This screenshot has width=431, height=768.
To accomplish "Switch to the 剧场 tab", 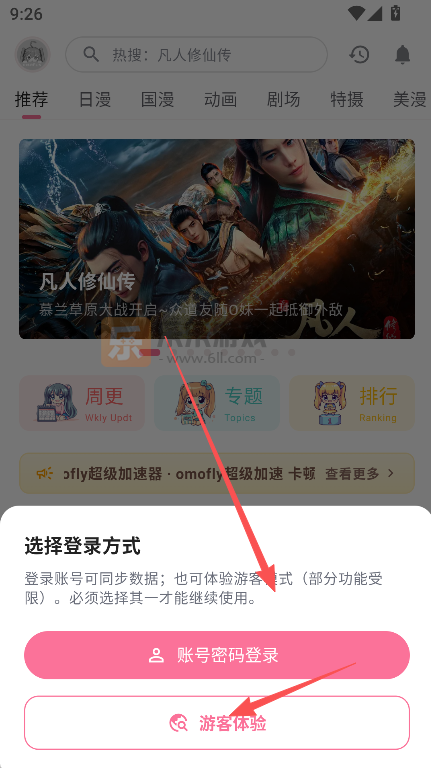I will click(283, 99).
